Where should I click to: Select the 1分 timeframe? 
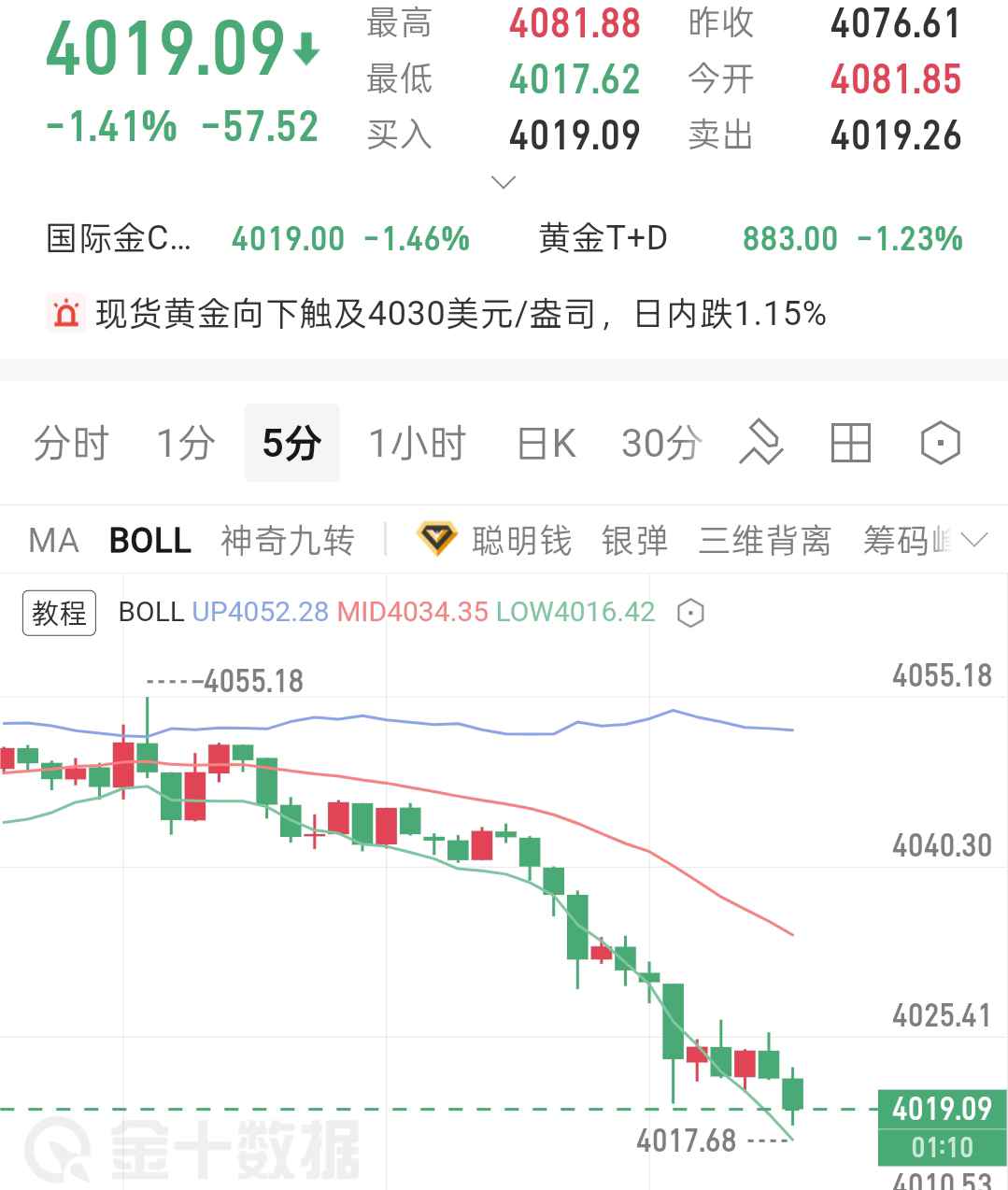[186, 444]
